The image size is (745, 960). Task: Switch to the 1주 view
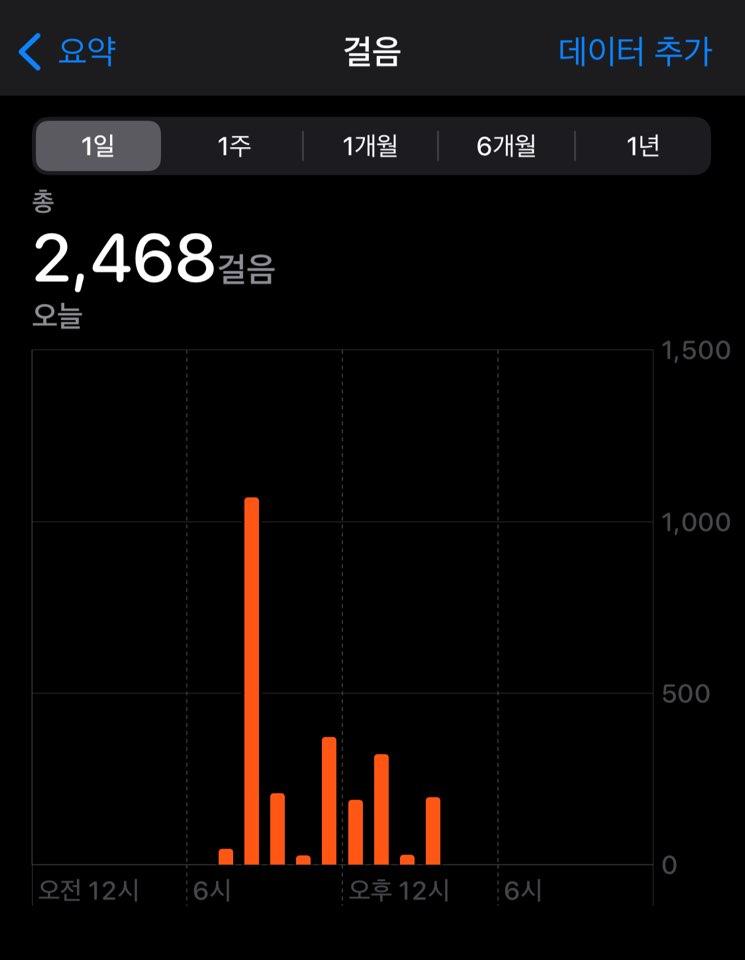pyautogui.click(x=234, y=146)
